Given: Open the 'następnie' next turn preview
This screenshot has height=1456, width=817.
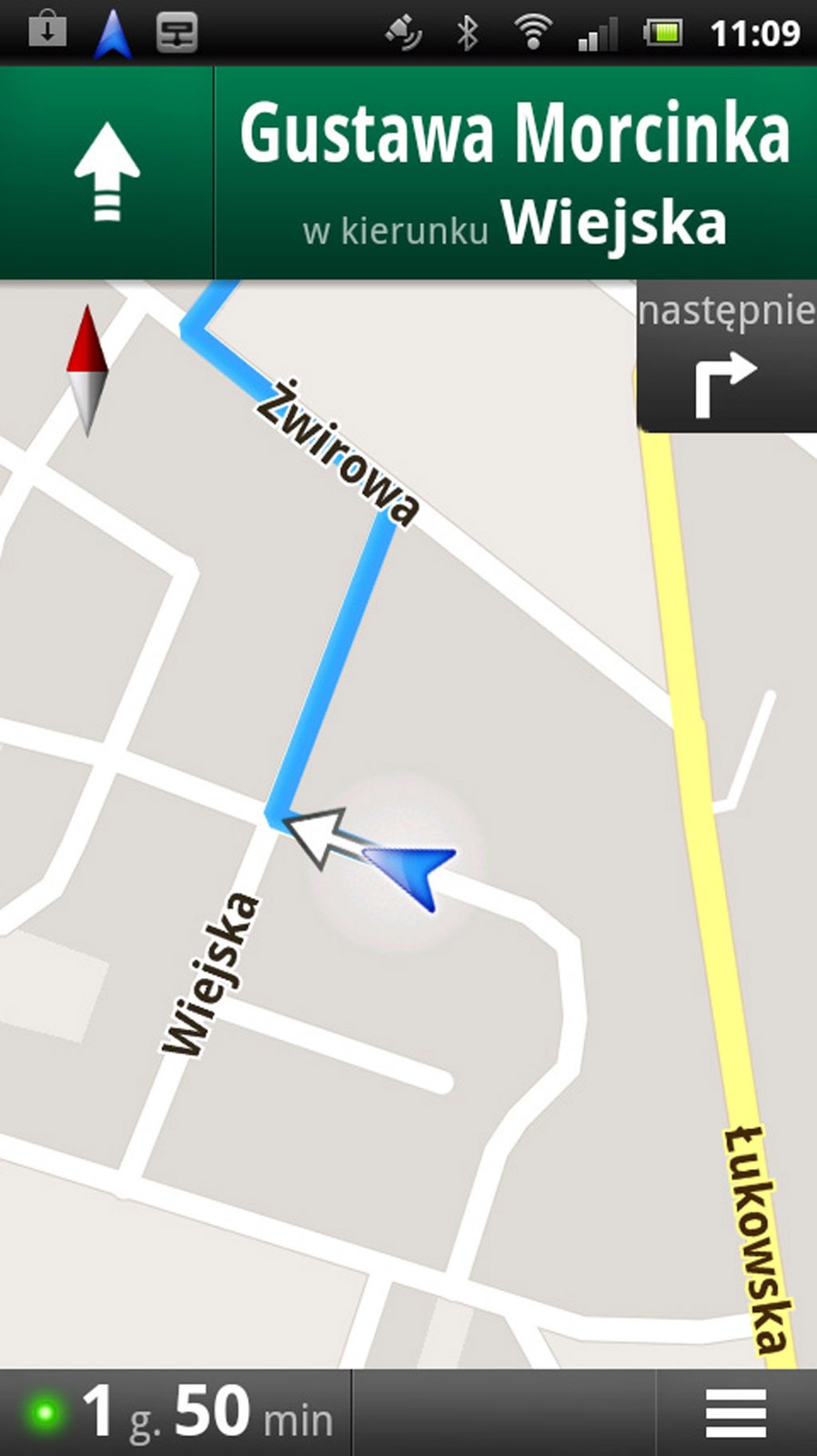Looking at the screenshot, I should (x=725, y=357).
